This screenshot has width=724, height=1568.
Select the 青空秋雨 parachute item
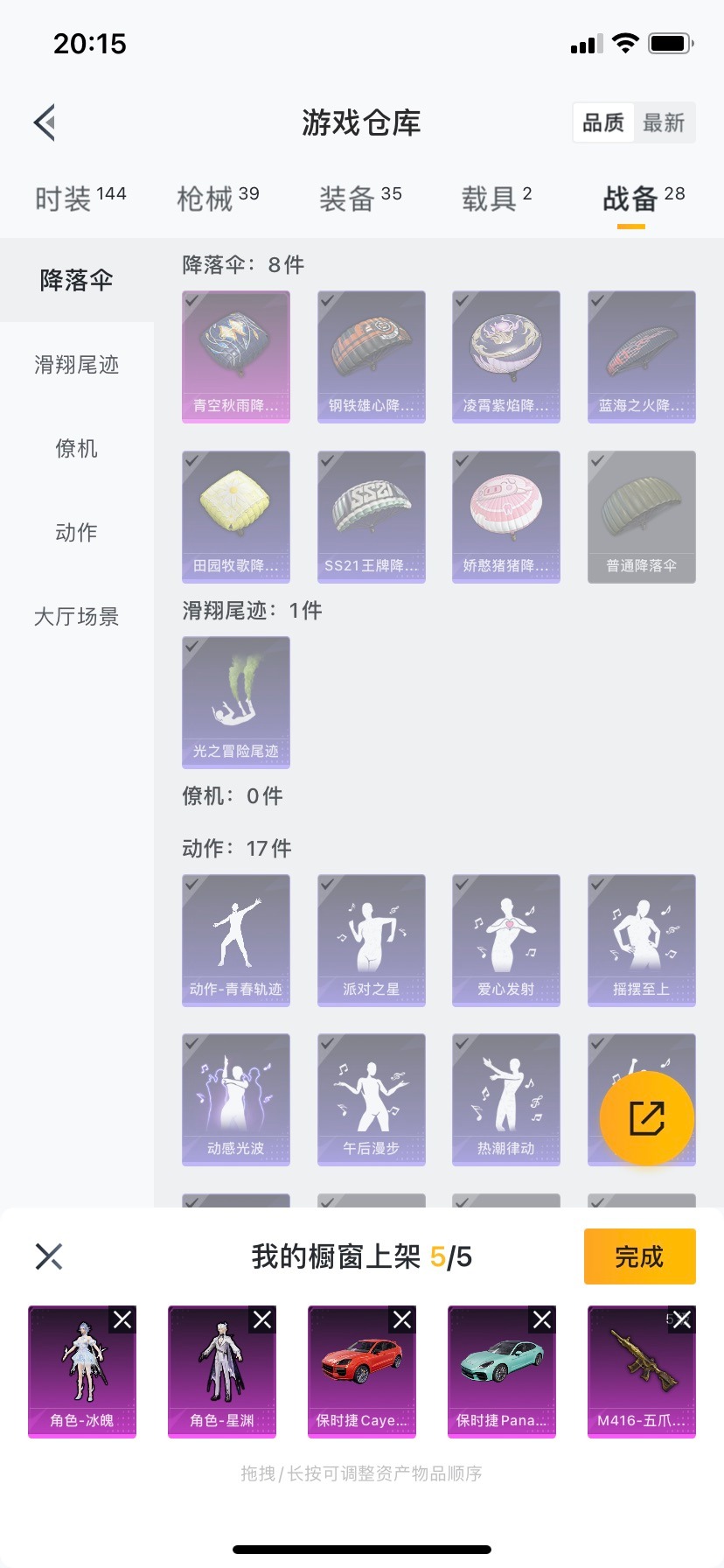pyautogui.click(x=236, y=356)
